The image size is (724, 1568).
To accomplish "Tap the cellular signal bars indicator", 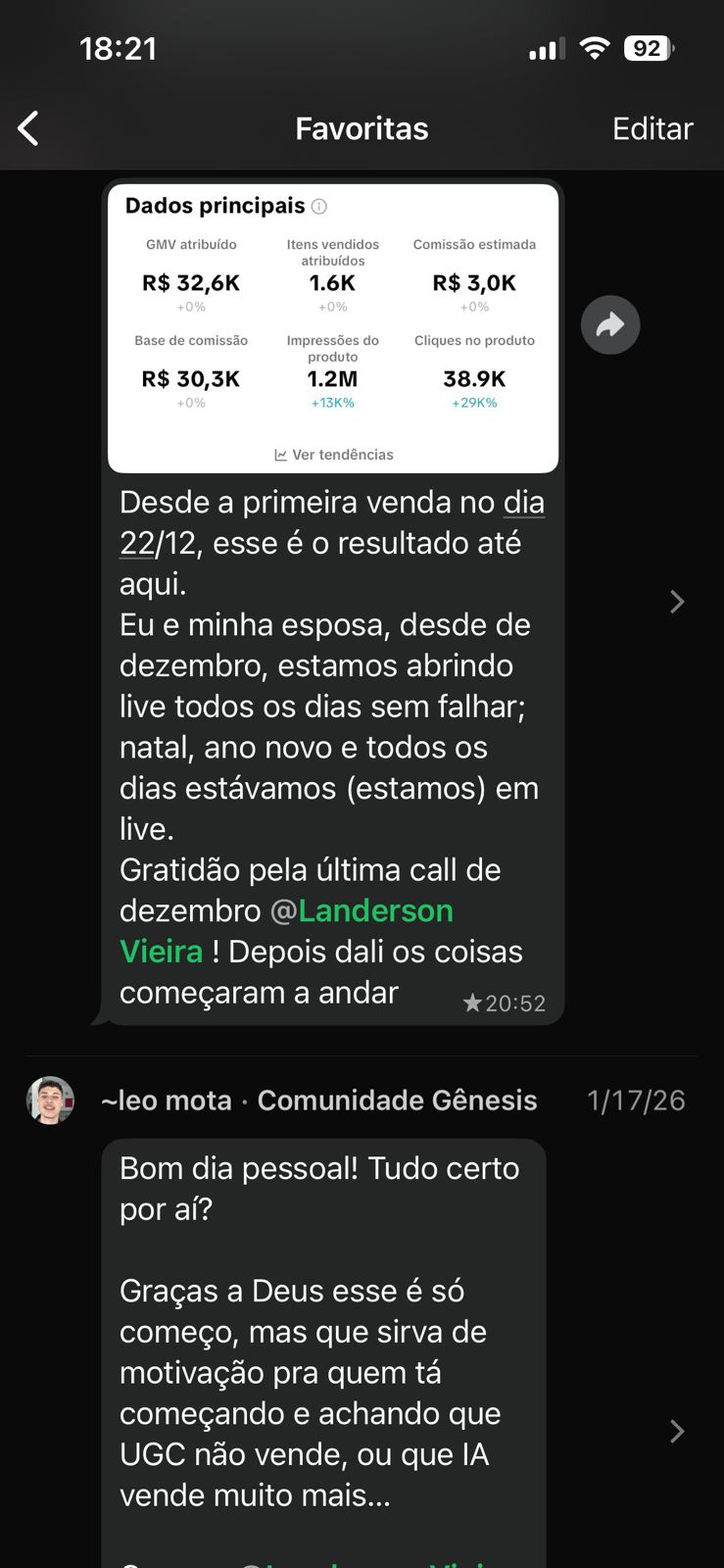I will (x=545, y=48).
